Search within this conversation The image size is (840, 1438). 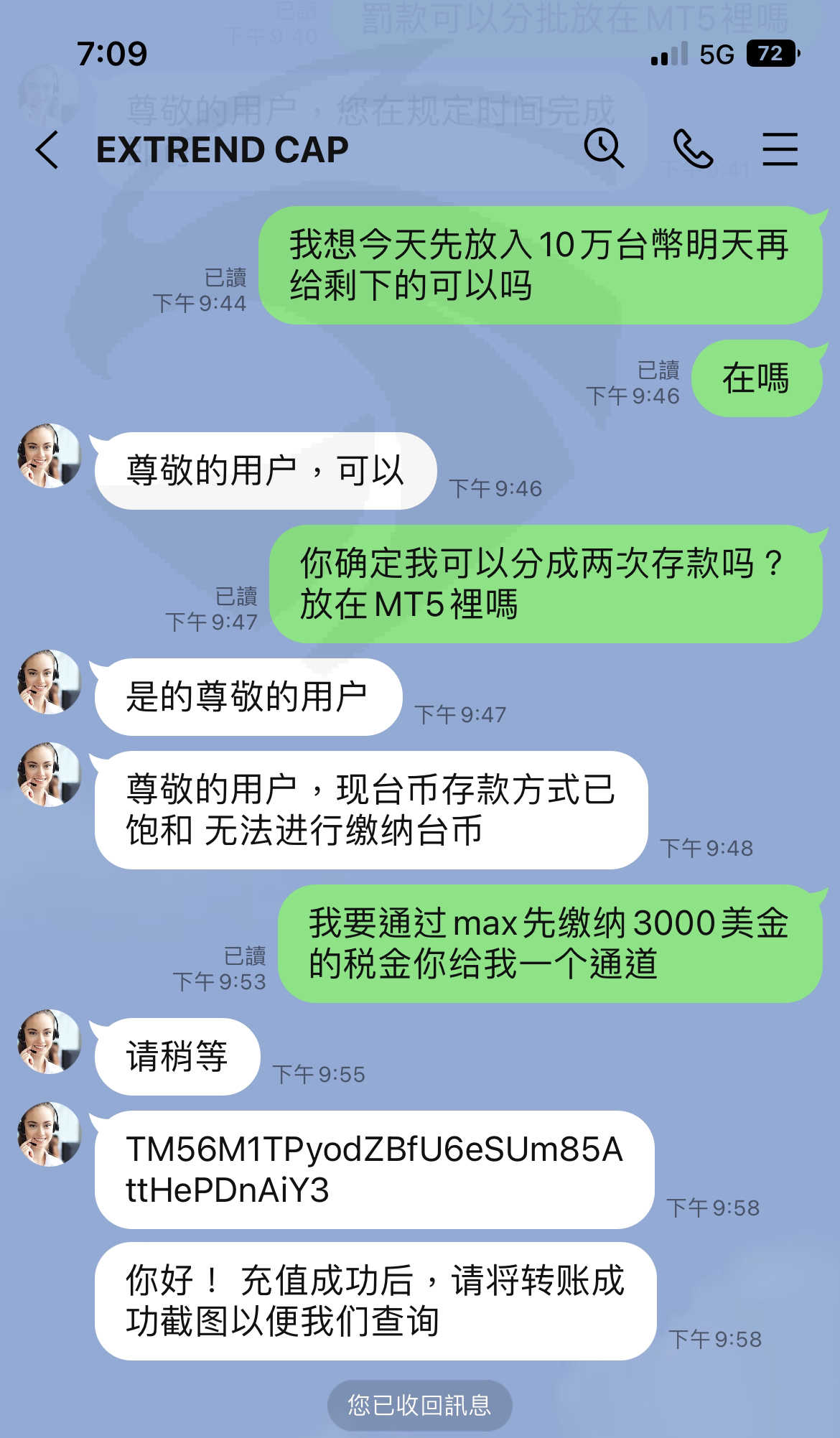pyautogui.click(x=604, y=149)
